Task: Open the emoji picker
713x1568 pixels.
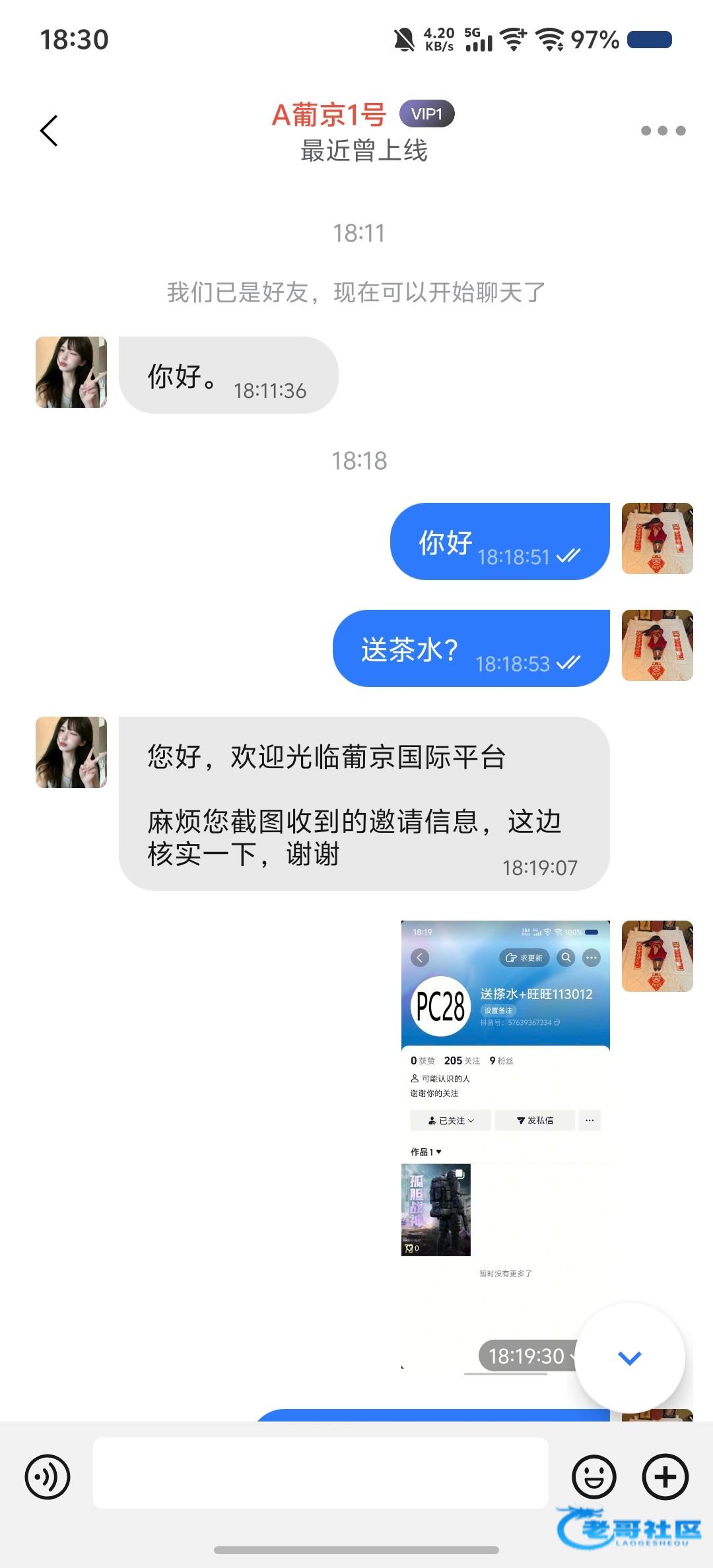Action: (594, 1477)
